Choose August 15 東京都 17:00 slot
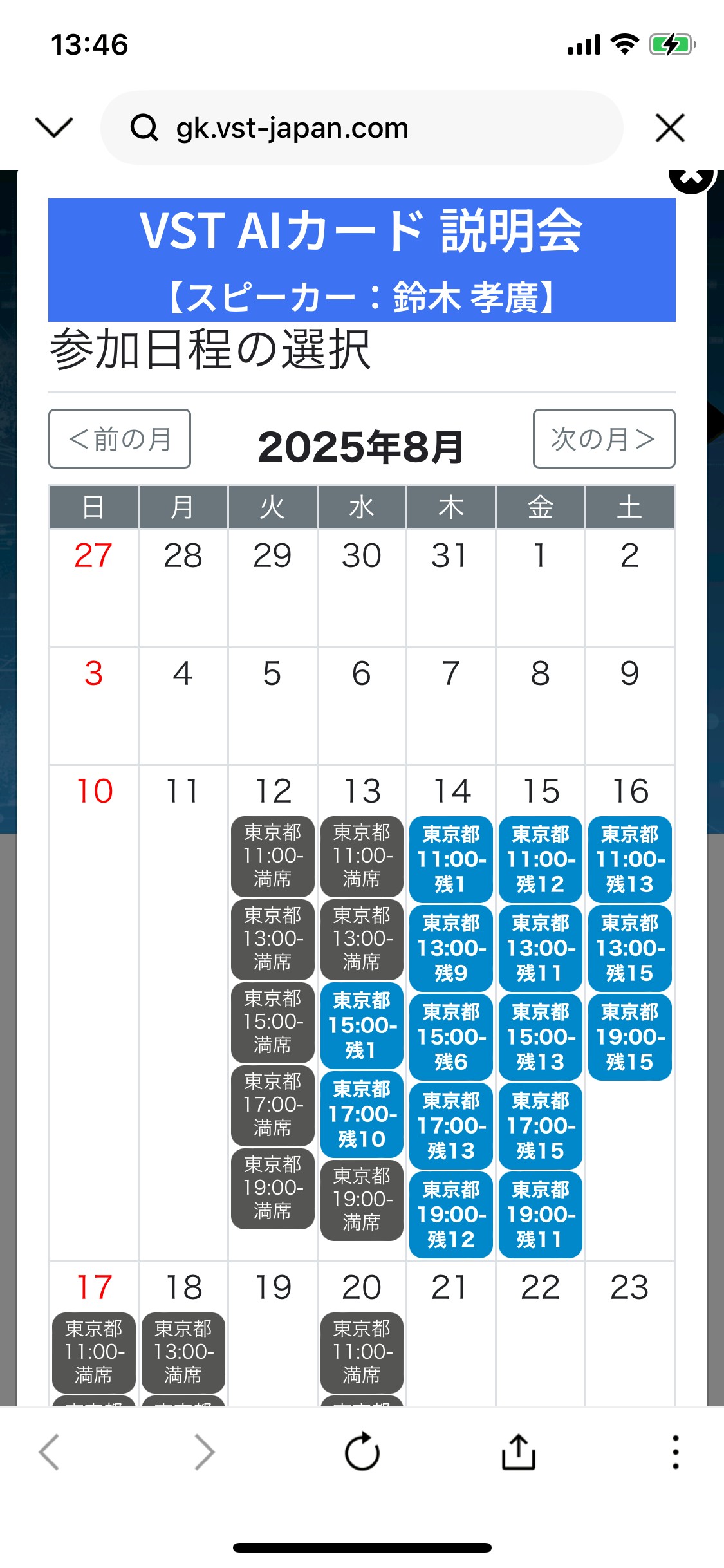This screenshot has width=724, height=1568. click(x=541, y=1126)
